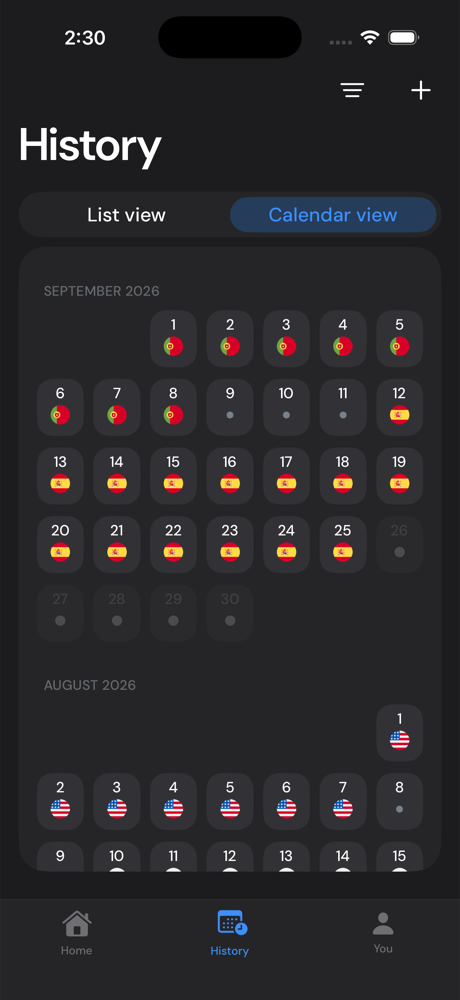The height and width of the screenshot is (1000, 460).
Task: Tap September 25 day cell
Action: click(x=343, y=544)
